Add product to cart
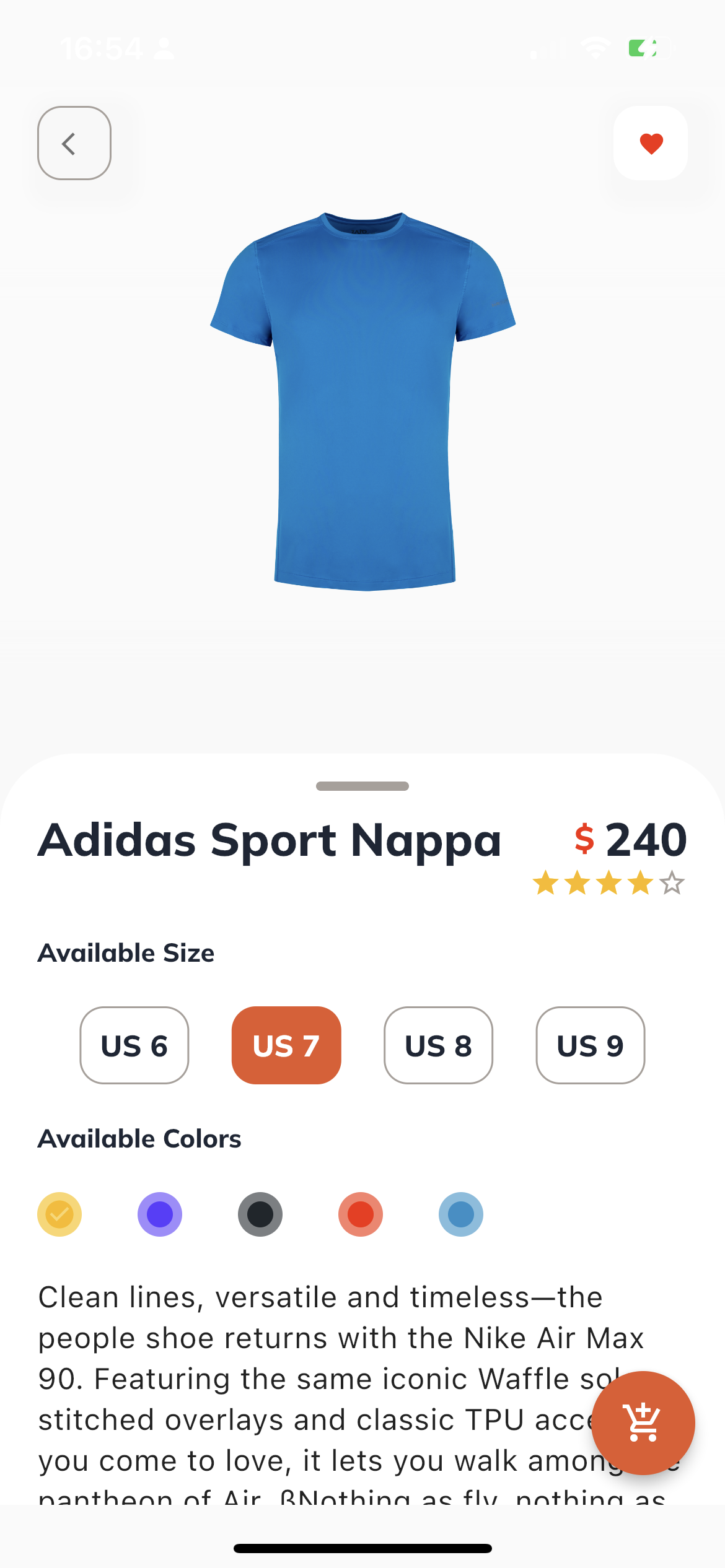Image resolution: width=725 pixels, height=1568 pixels. click(x=643, y=1422)
